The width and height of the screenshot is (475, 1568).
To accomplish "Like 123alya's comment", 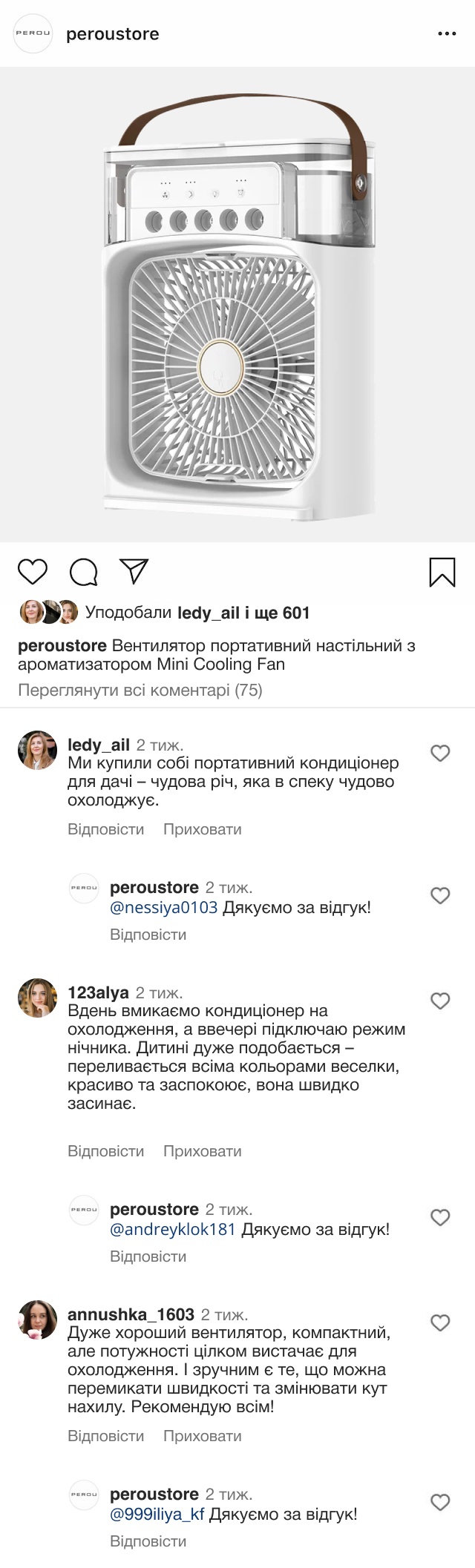I will [x=440, y=1001].
